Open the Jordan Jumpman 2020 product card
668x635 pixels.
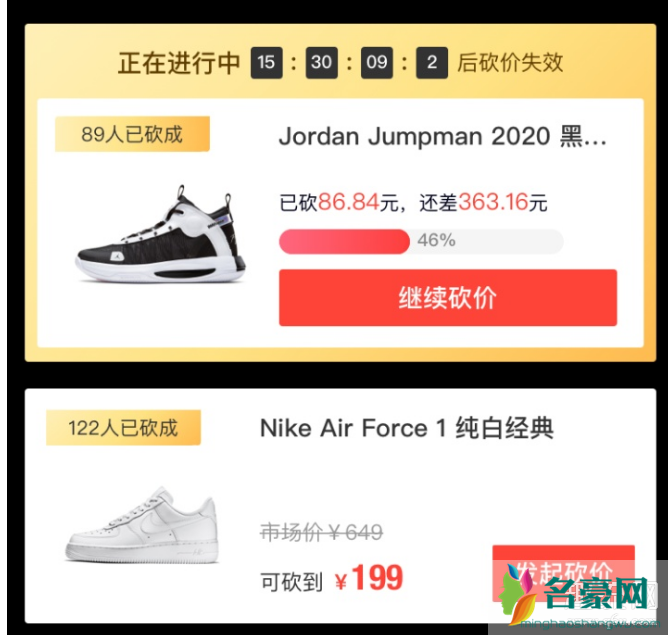(x=442, y=136)
